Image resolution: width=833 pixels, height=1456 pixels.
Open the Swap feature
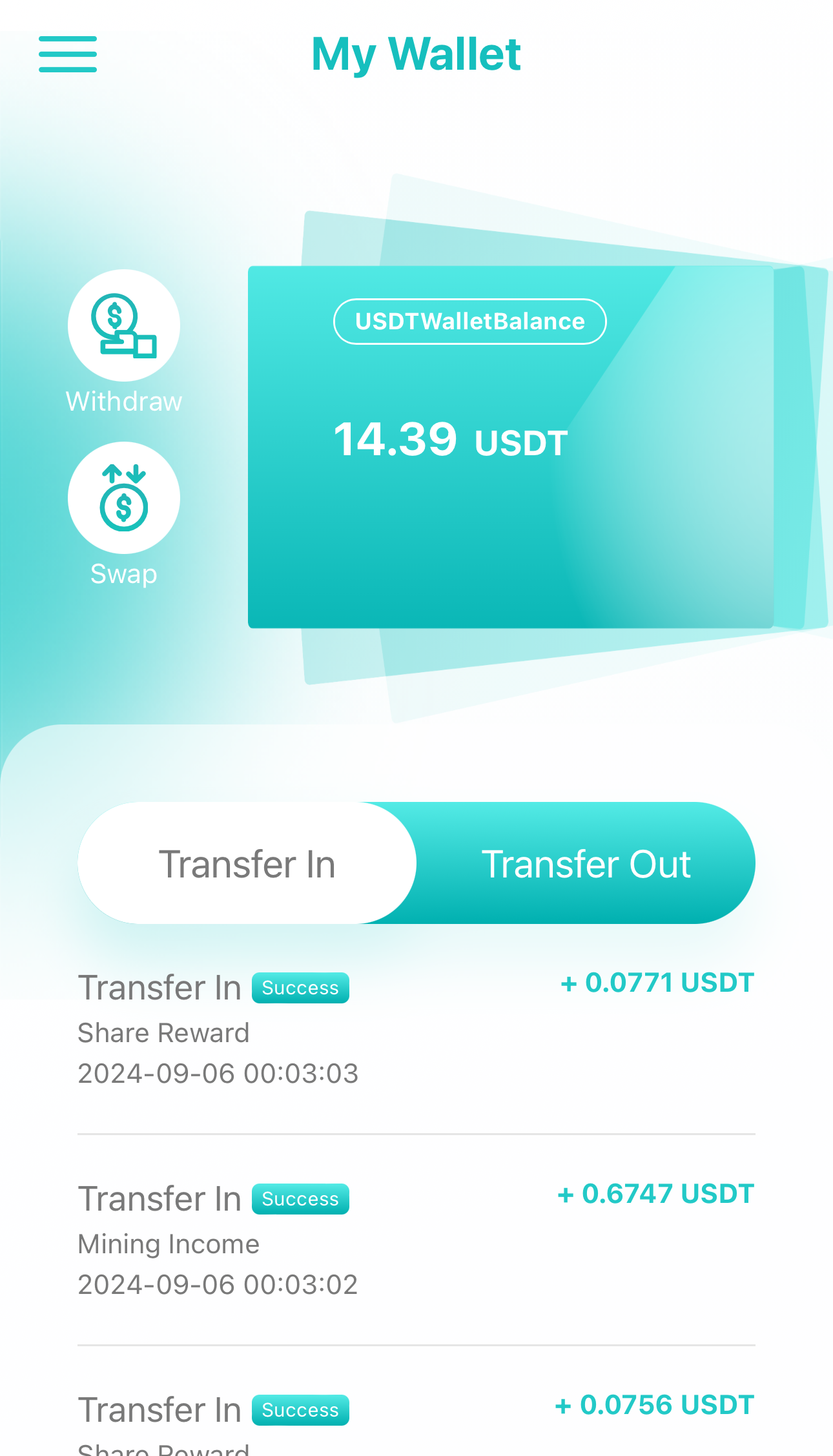click(x=124, y=498)
